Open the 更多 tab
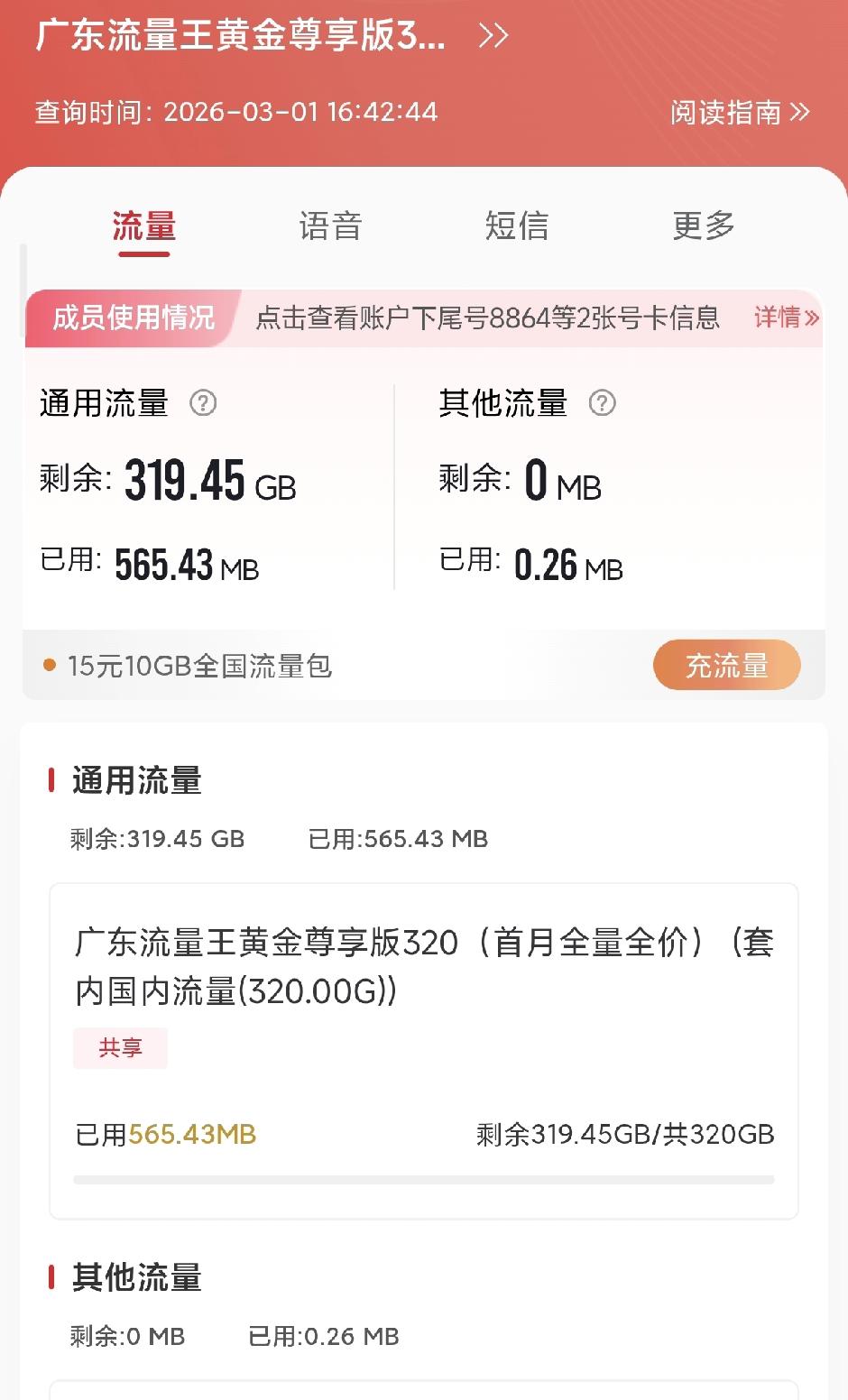This screenshot has height=1400, width=848. [704, 226]
